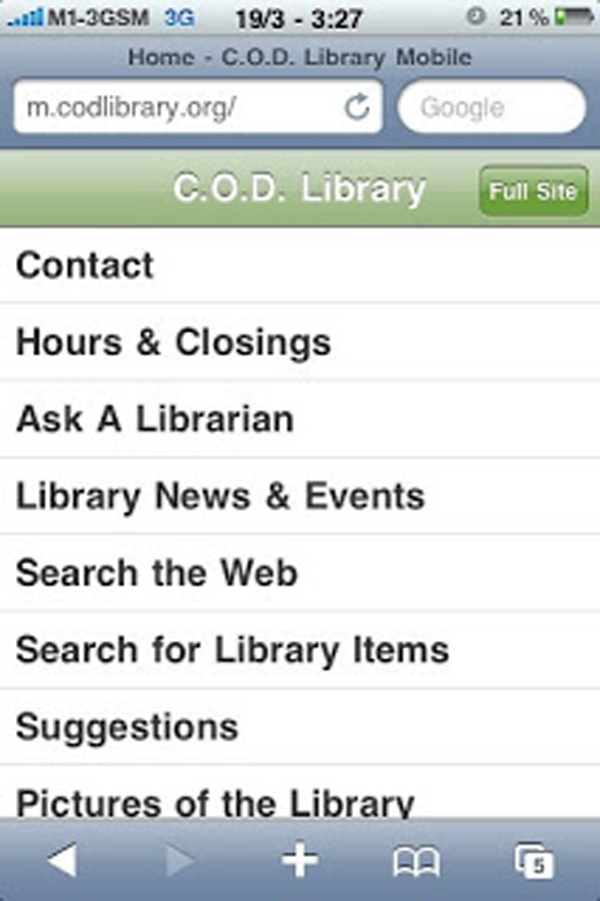Go back to the previous page
Viewport: 600px width, 901px height.
click(62, 861)
